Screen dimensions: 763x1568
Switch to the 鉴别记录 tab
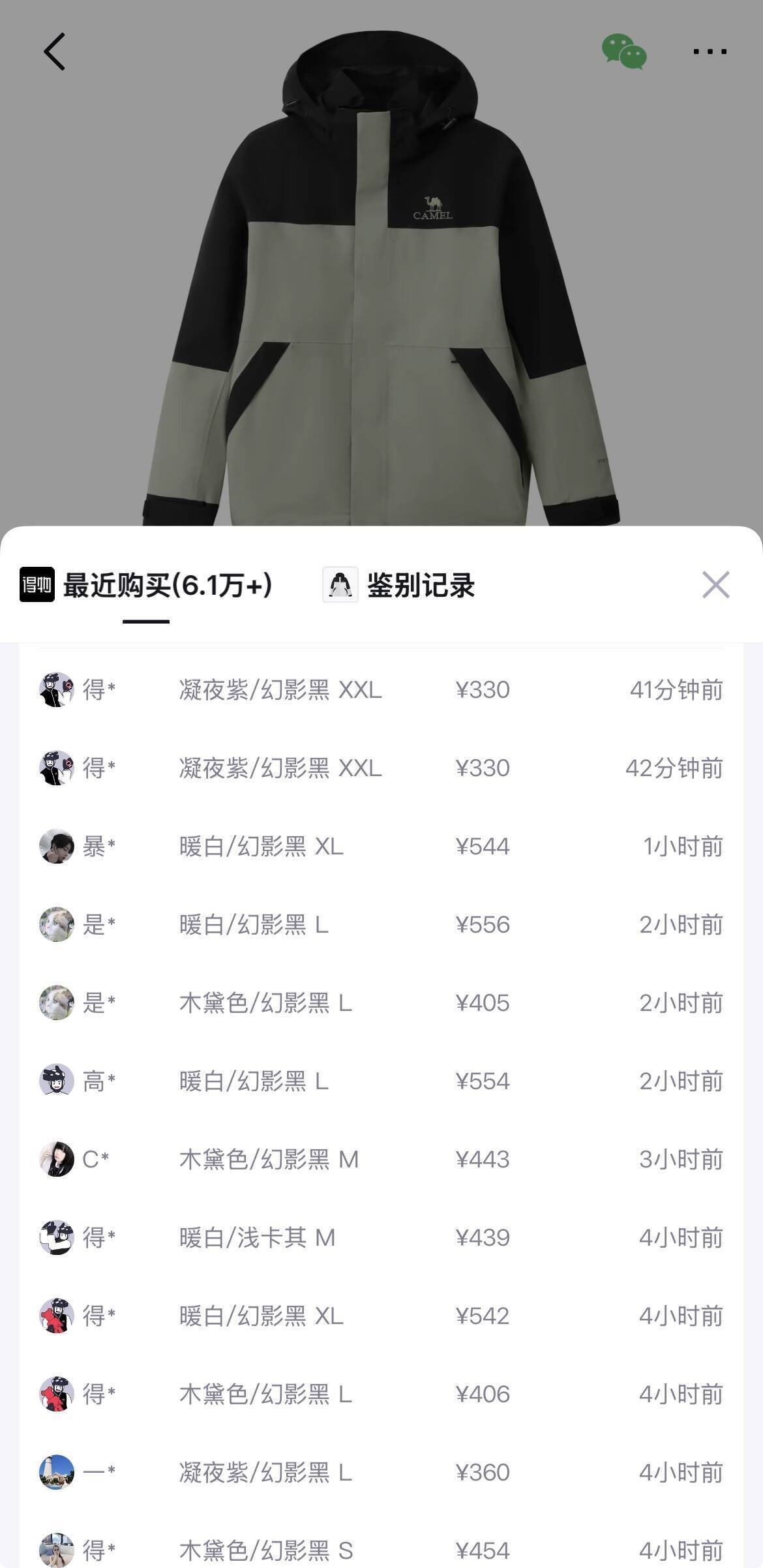(x=399, y=585)
